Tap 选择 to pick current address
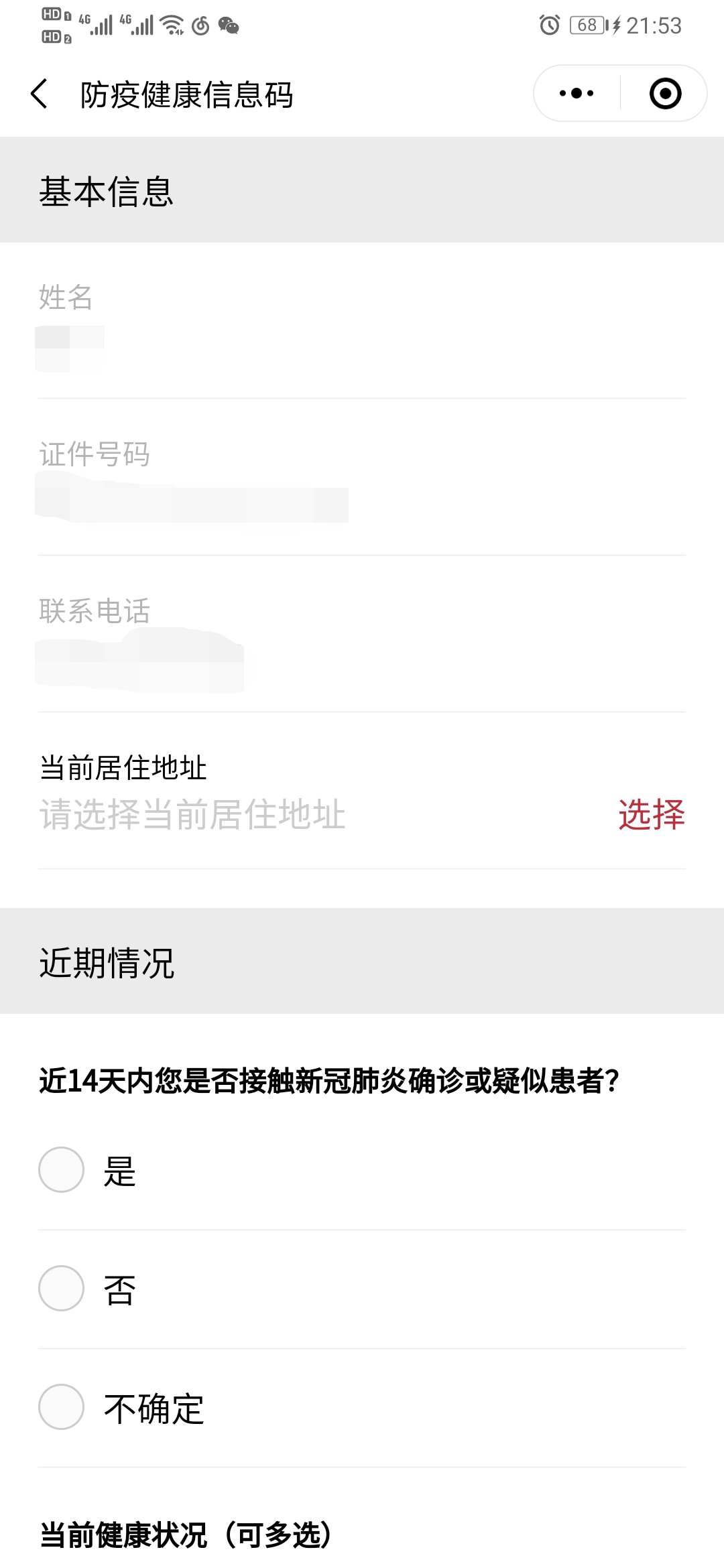This screenshot has height=1568, width=724. [651, 815]
